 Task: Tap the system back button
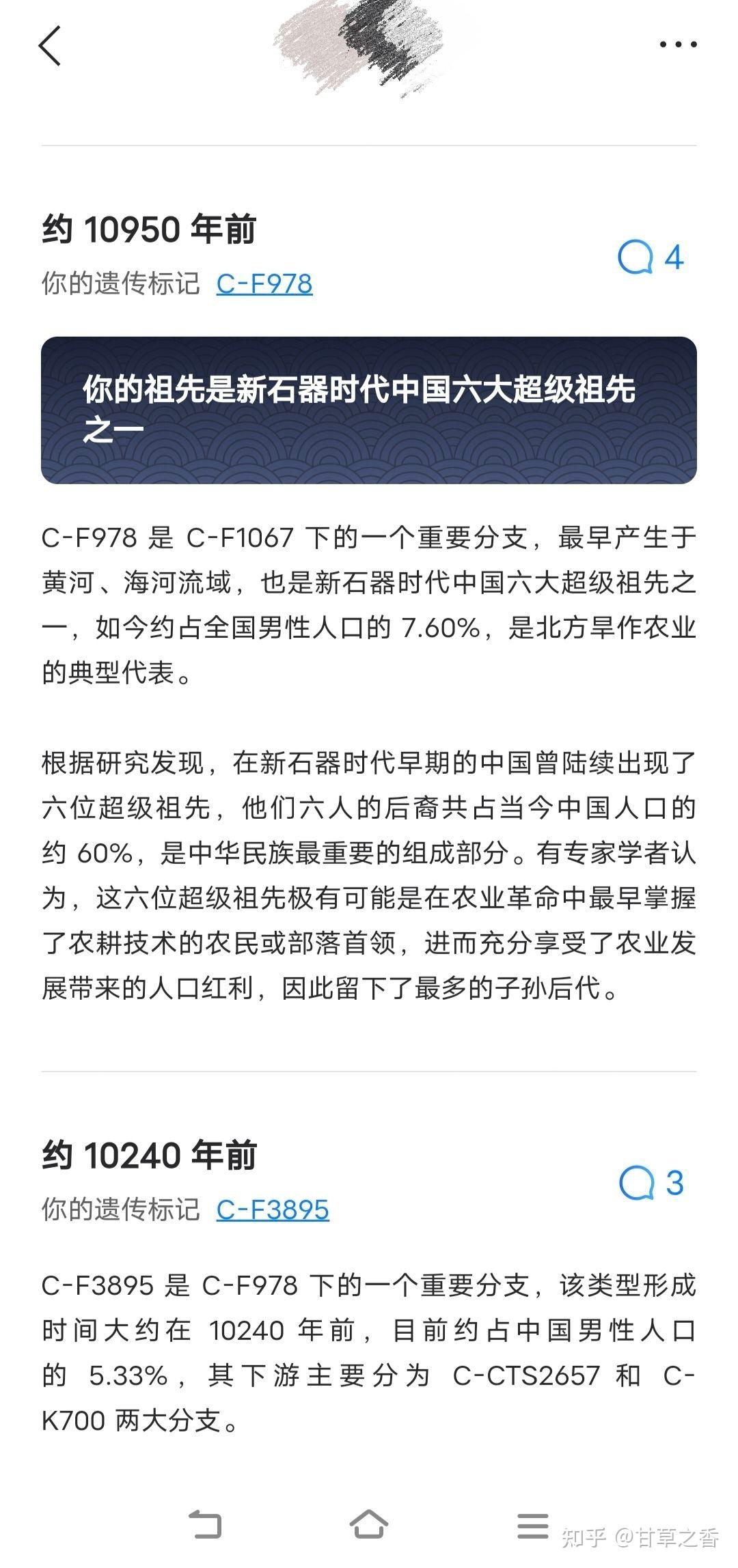205,1524
